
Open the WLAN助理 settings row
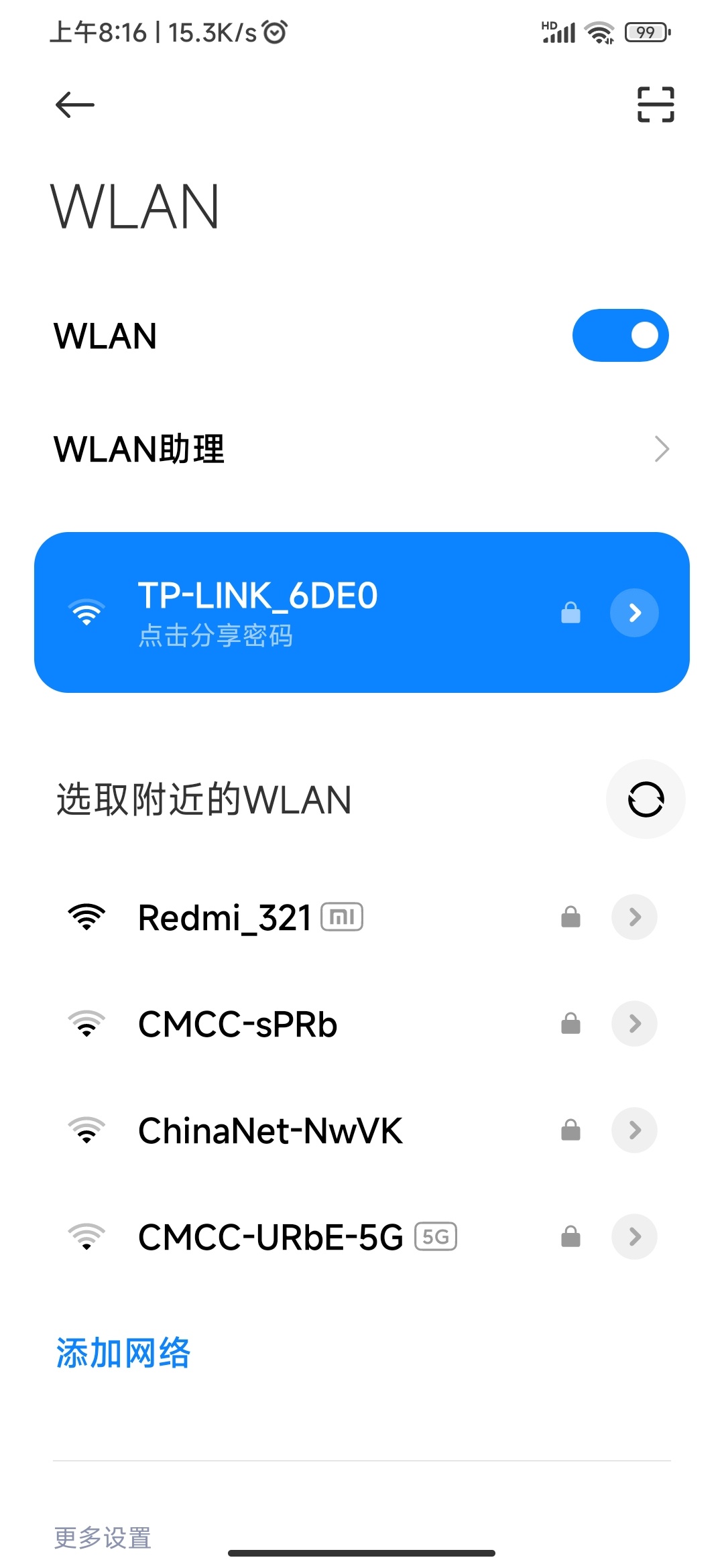click(362, 449)
